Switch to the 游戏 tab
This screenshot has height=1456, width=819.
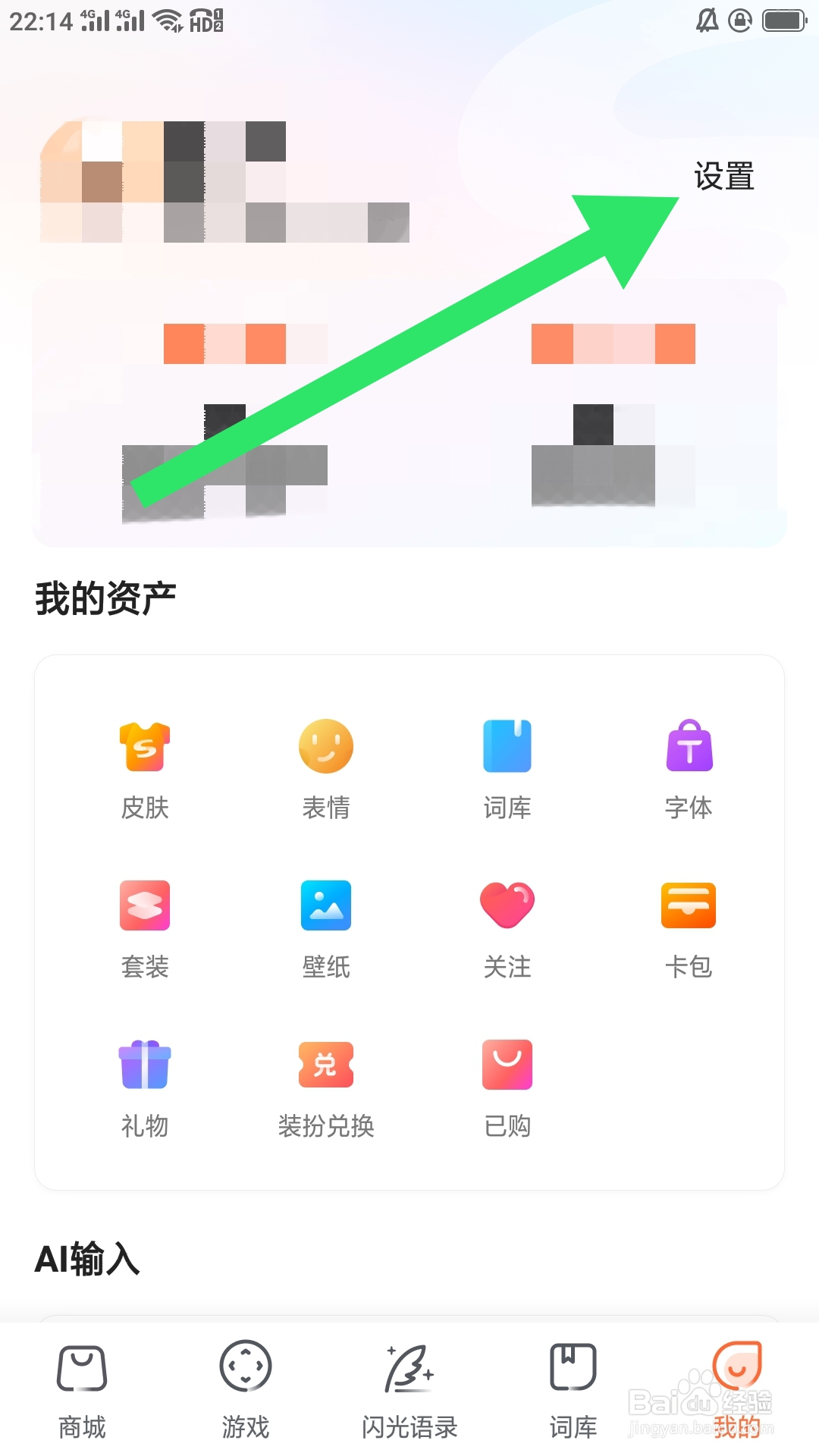(245, 1388)
